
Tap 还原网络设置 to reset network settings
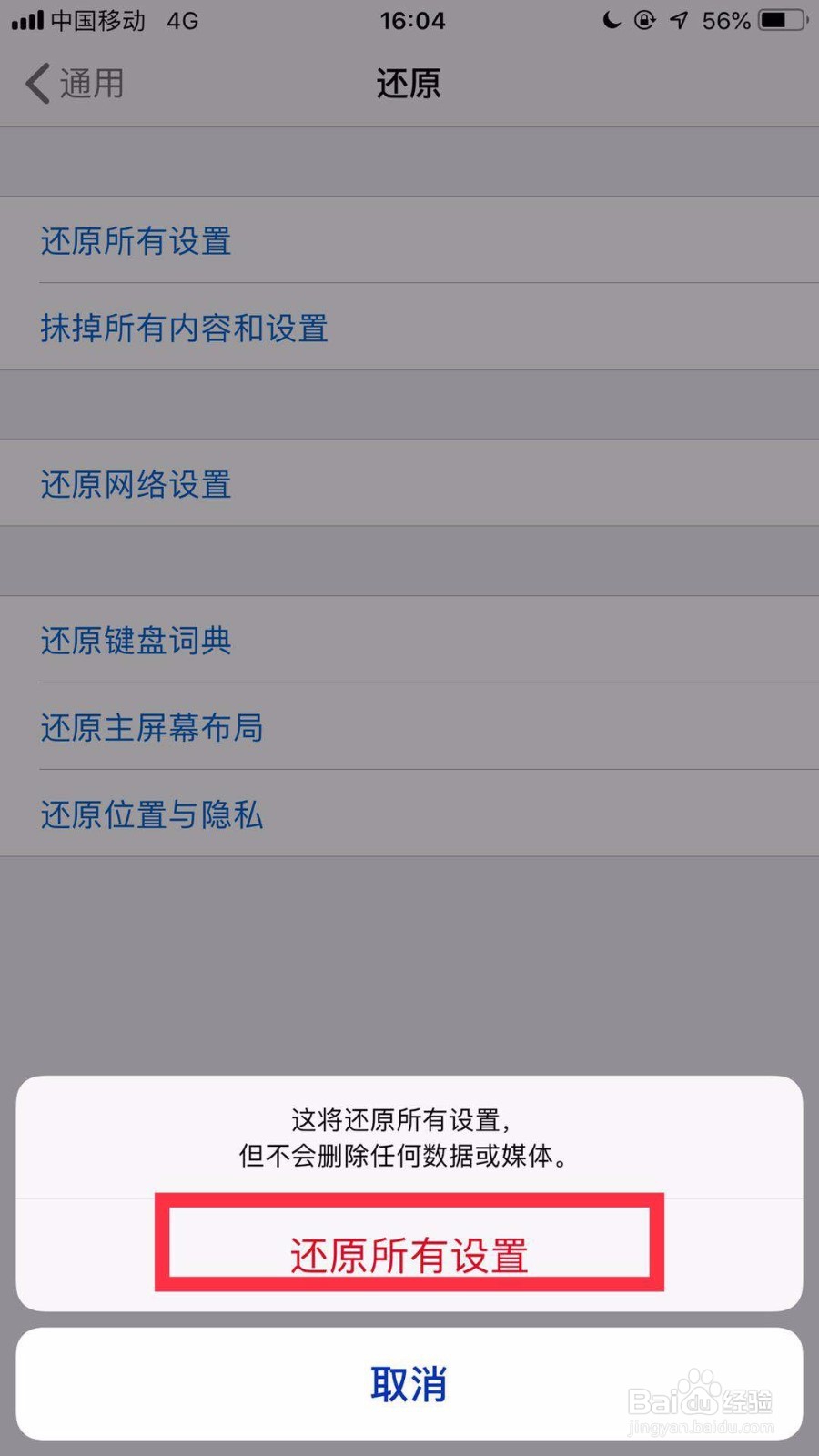coord(135,485)
